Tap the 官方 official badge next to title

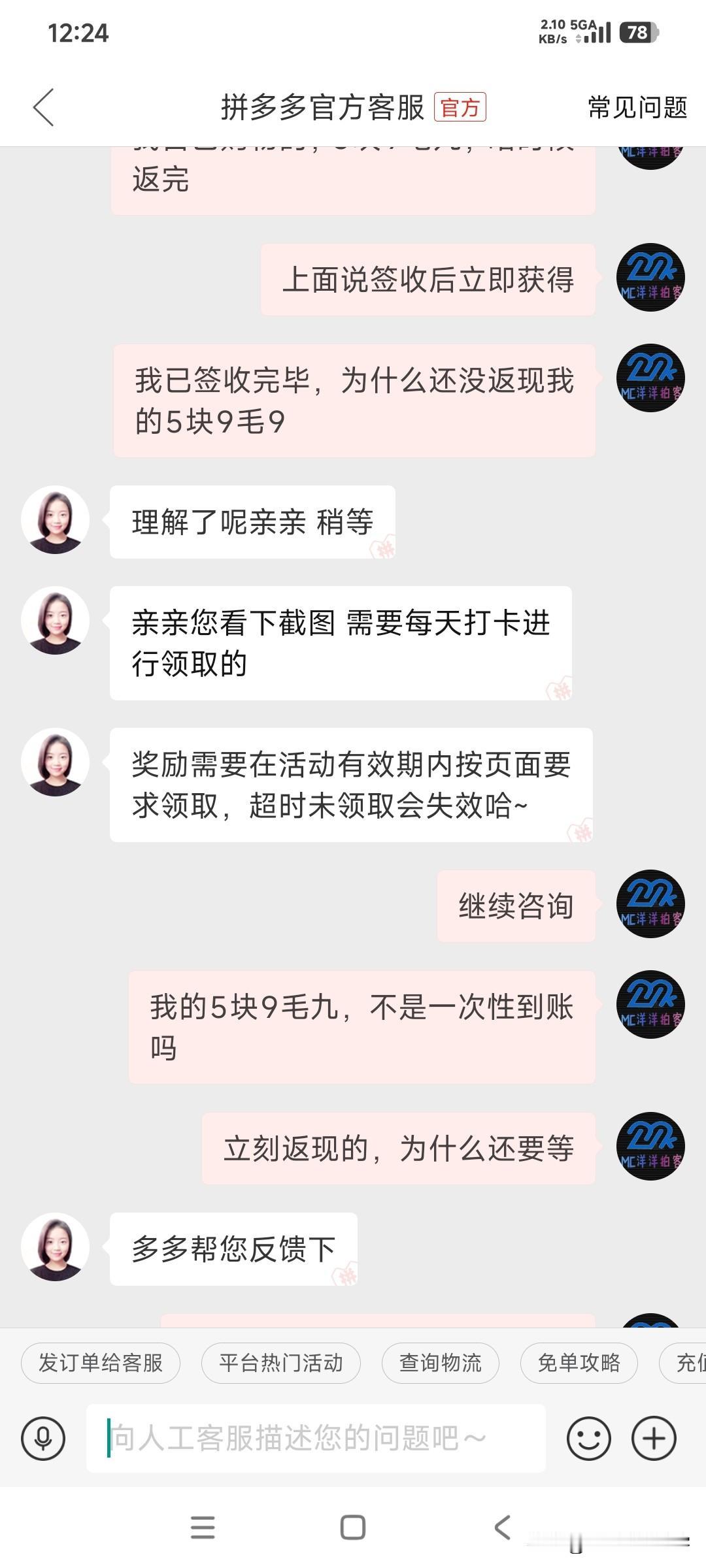461,106
